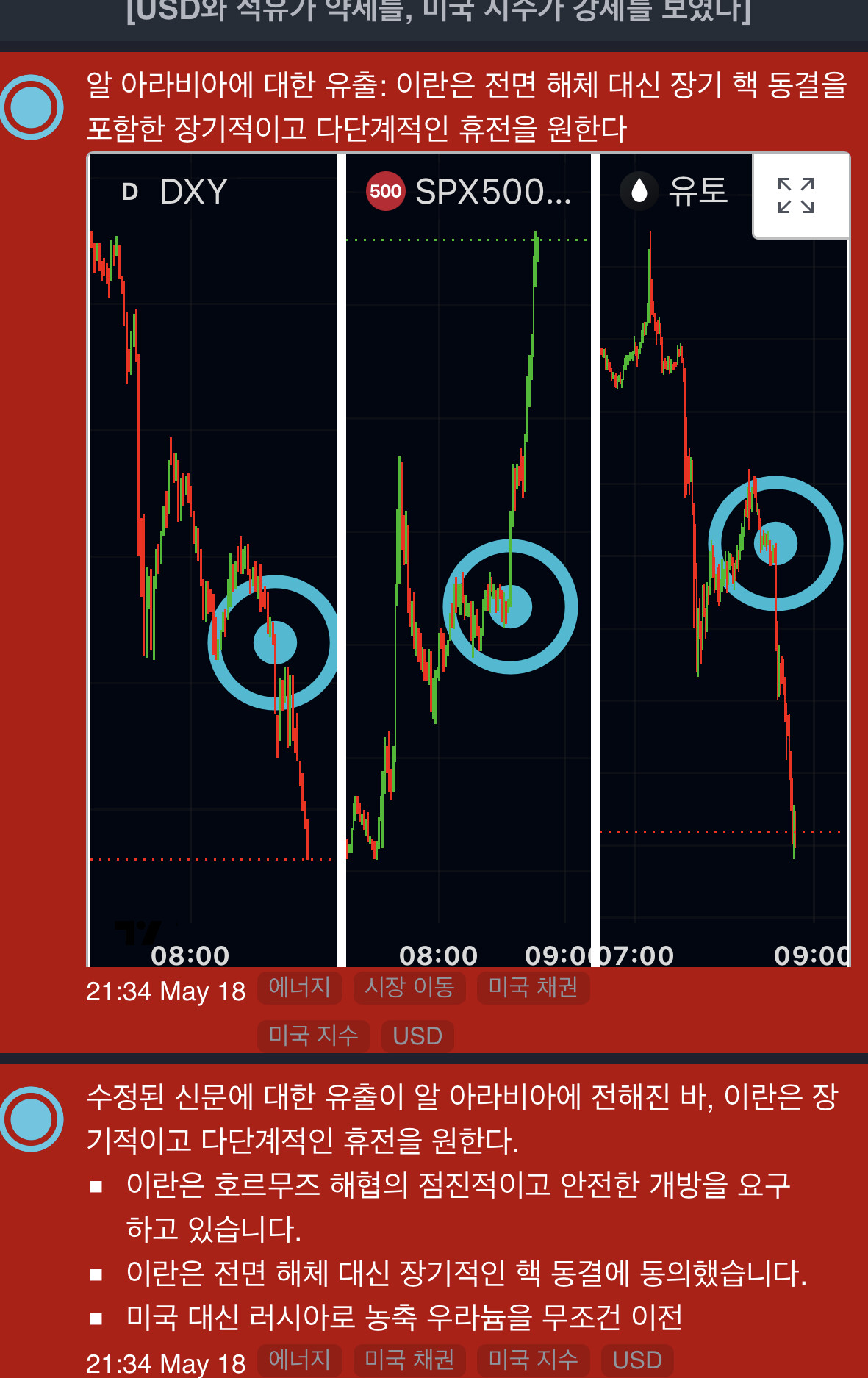Open the revised newspaper leak news item
This screenshot has width=868, height=1378.
[x=463, y=1118]
